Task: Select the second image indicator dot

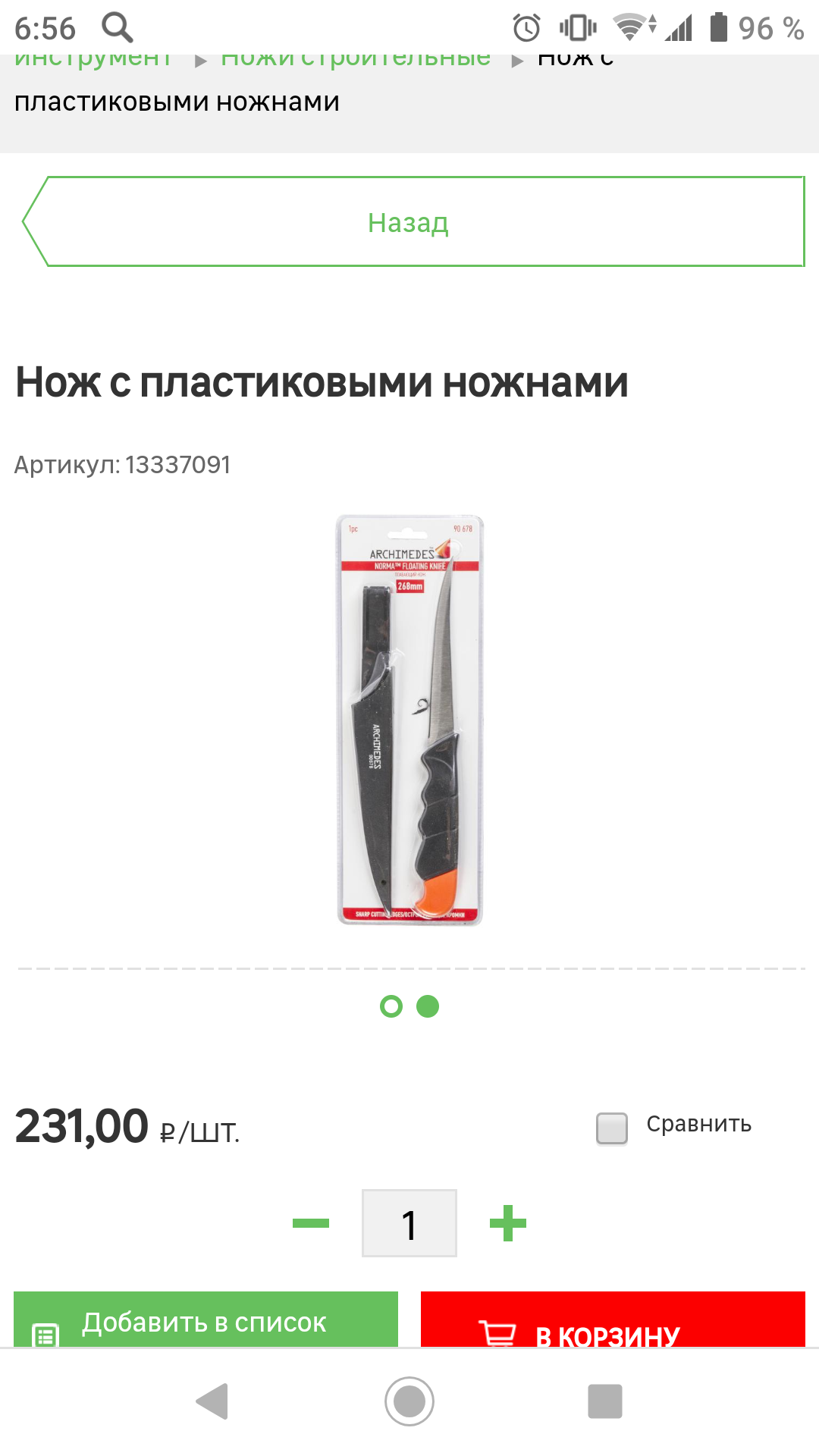Action: [428, 1006]
